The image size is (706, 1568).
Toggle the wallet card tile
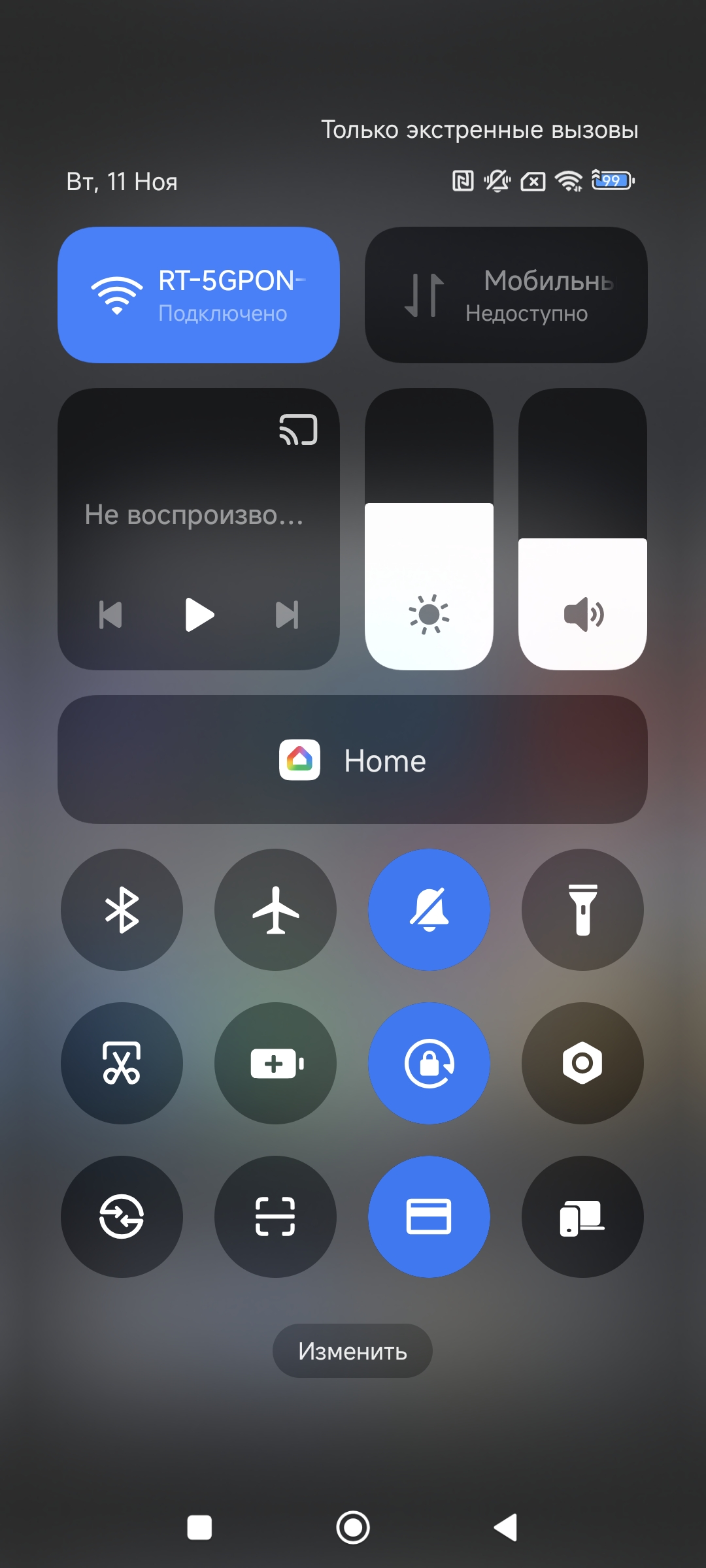tap(429, 1217)
